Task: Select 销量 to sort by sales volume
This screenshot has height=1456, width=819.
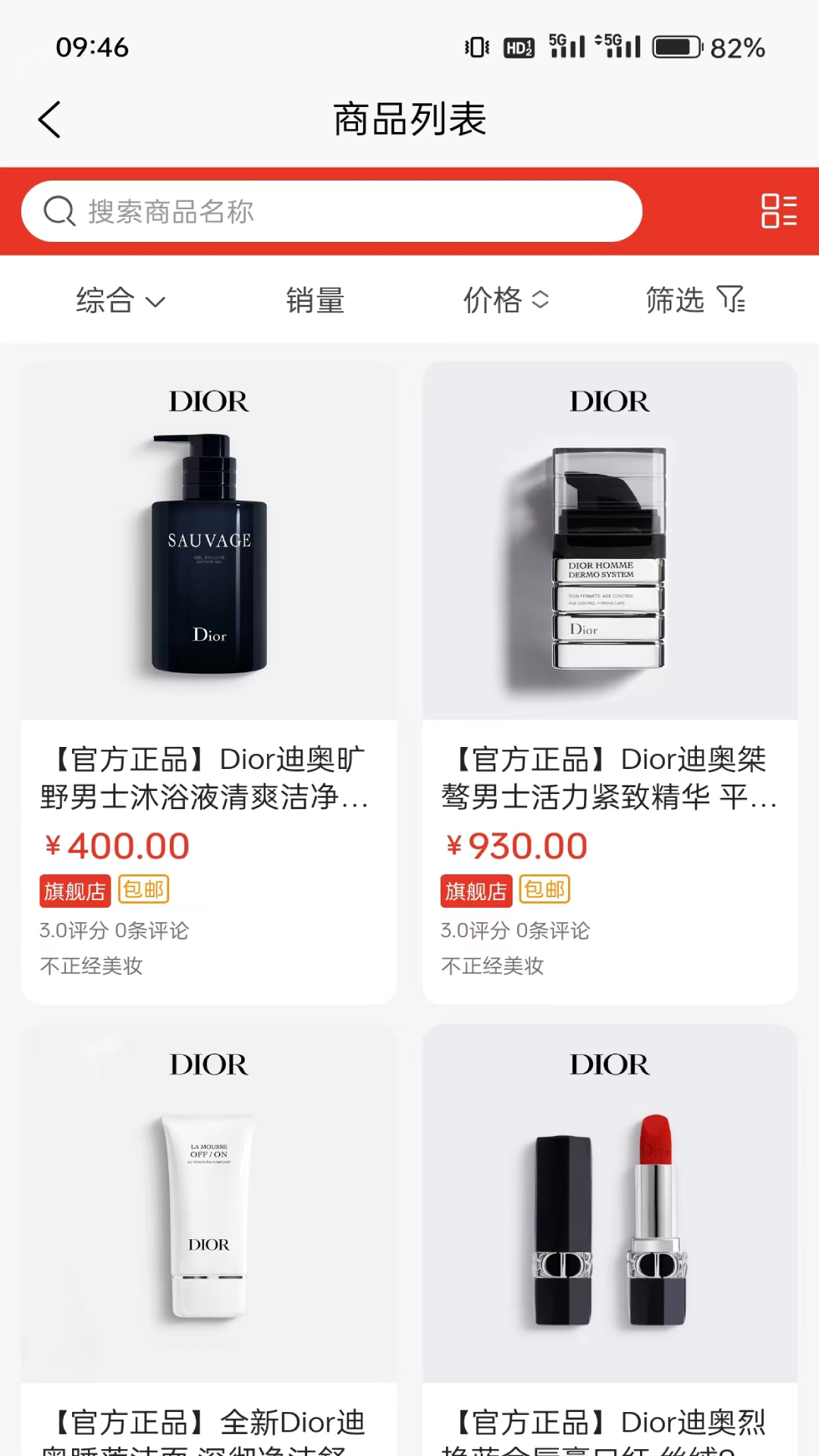Action: click(316, 300)
